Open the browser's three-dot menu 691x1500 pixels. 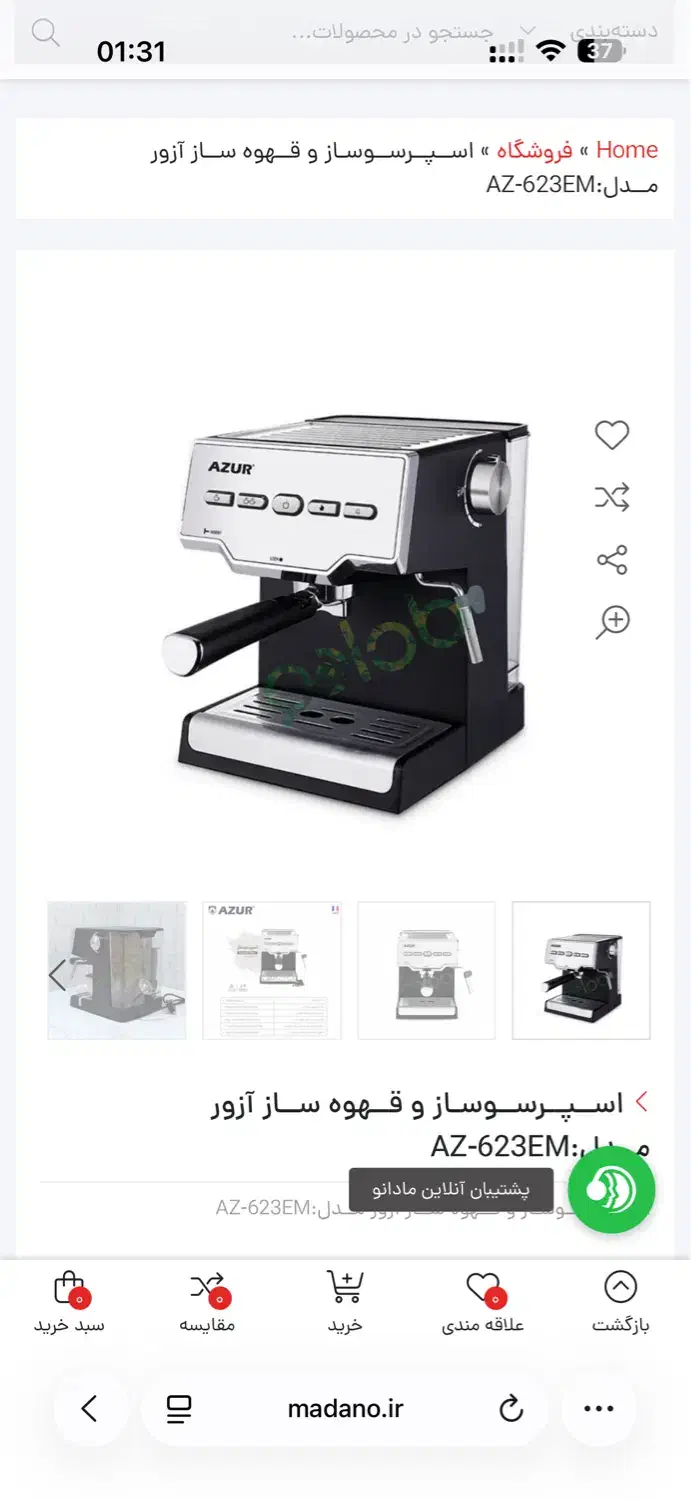599,1409
